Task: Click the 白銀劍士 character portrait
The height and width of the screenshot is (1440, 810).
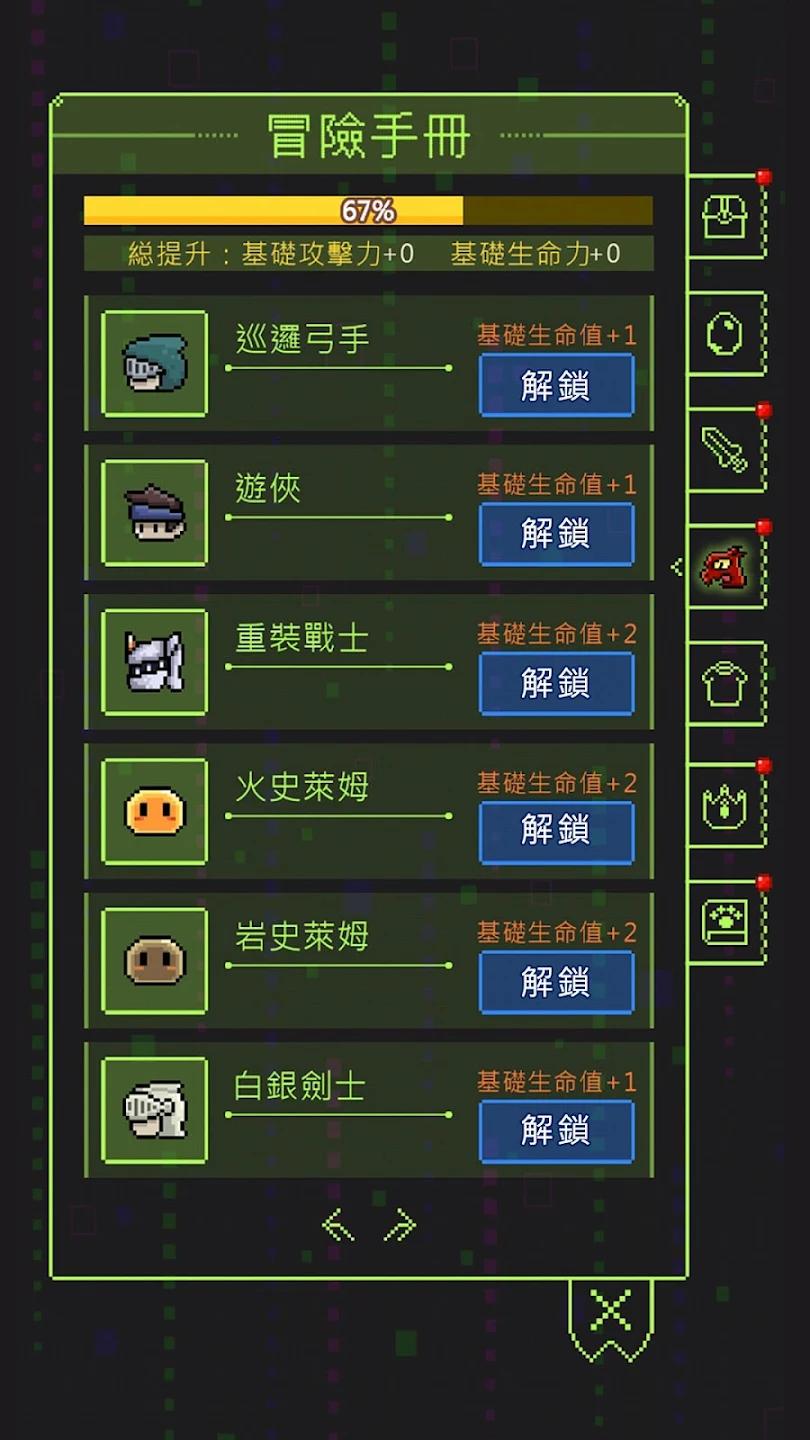Action: coord(153,1110)
